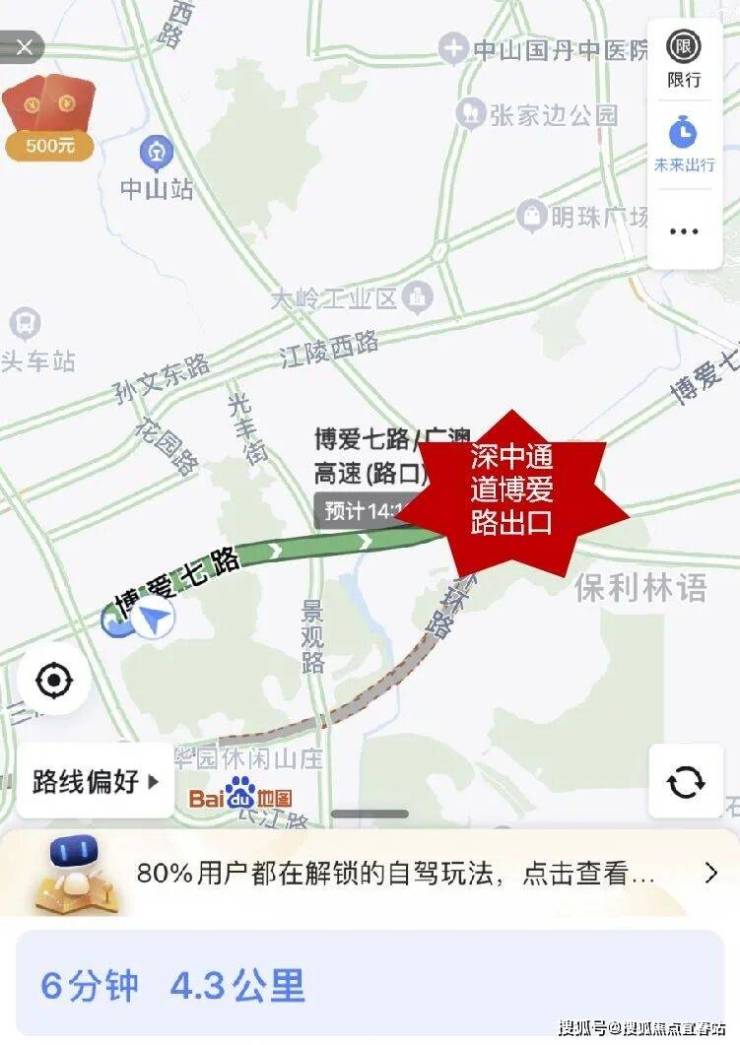Screen dimensions: 740x1045
Task: Open the 限行 traffic restriction option
Action: pyautogui.click(x=684, y=59)
